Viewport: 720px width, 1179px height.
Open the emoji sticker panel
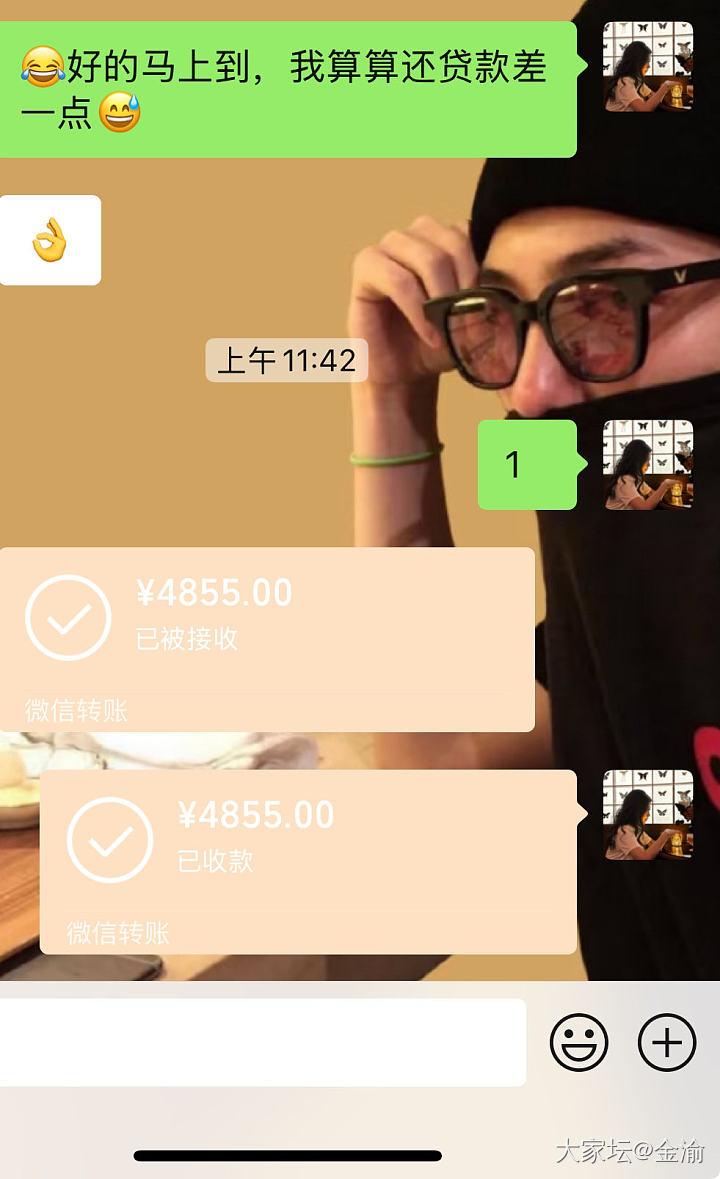click(x=579, y=1043)
